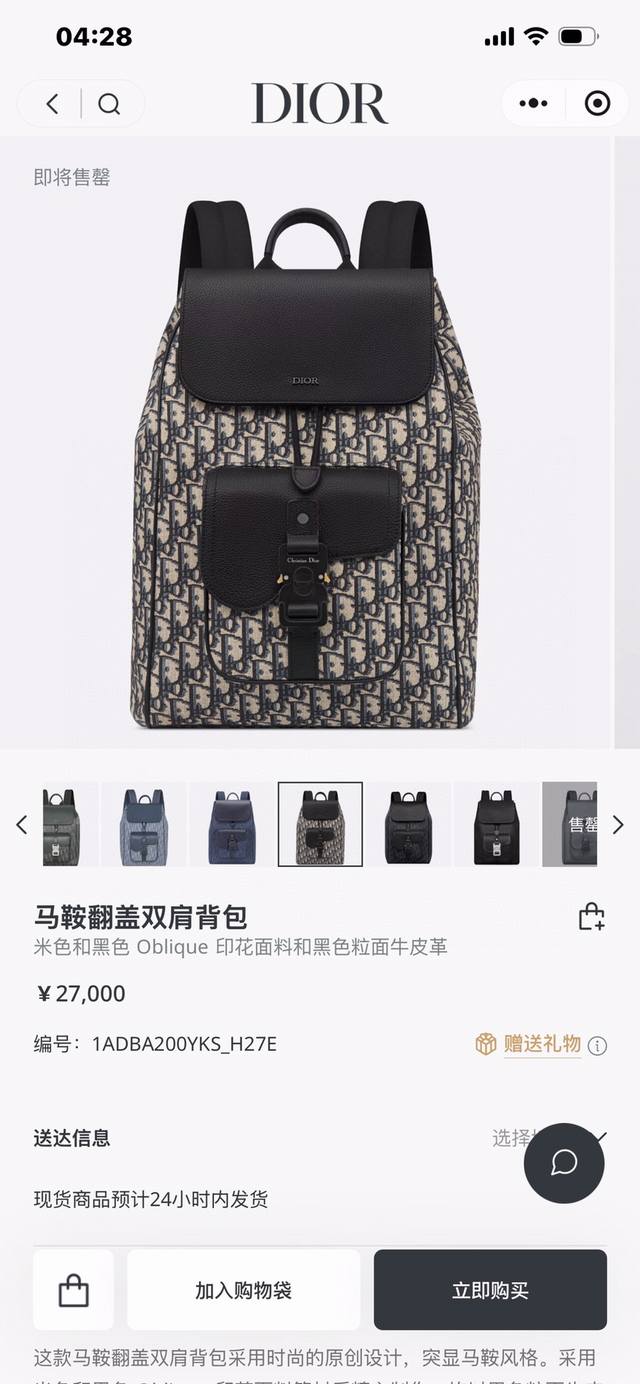This screenshot has width=640, height=1384.
Task: Open search from the header magnifier
Action: pos(109,104)
